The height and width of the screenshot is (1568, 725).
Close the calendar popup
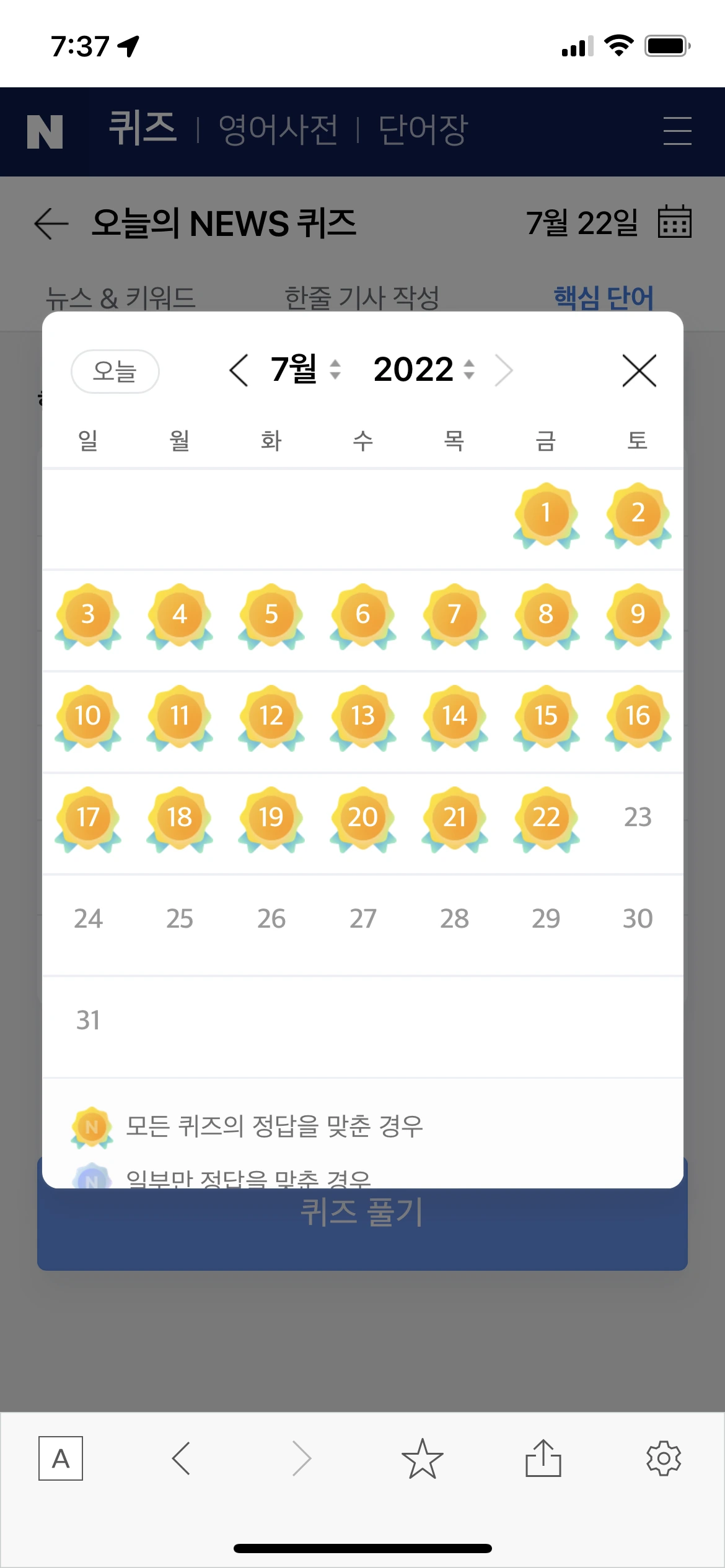639,371
